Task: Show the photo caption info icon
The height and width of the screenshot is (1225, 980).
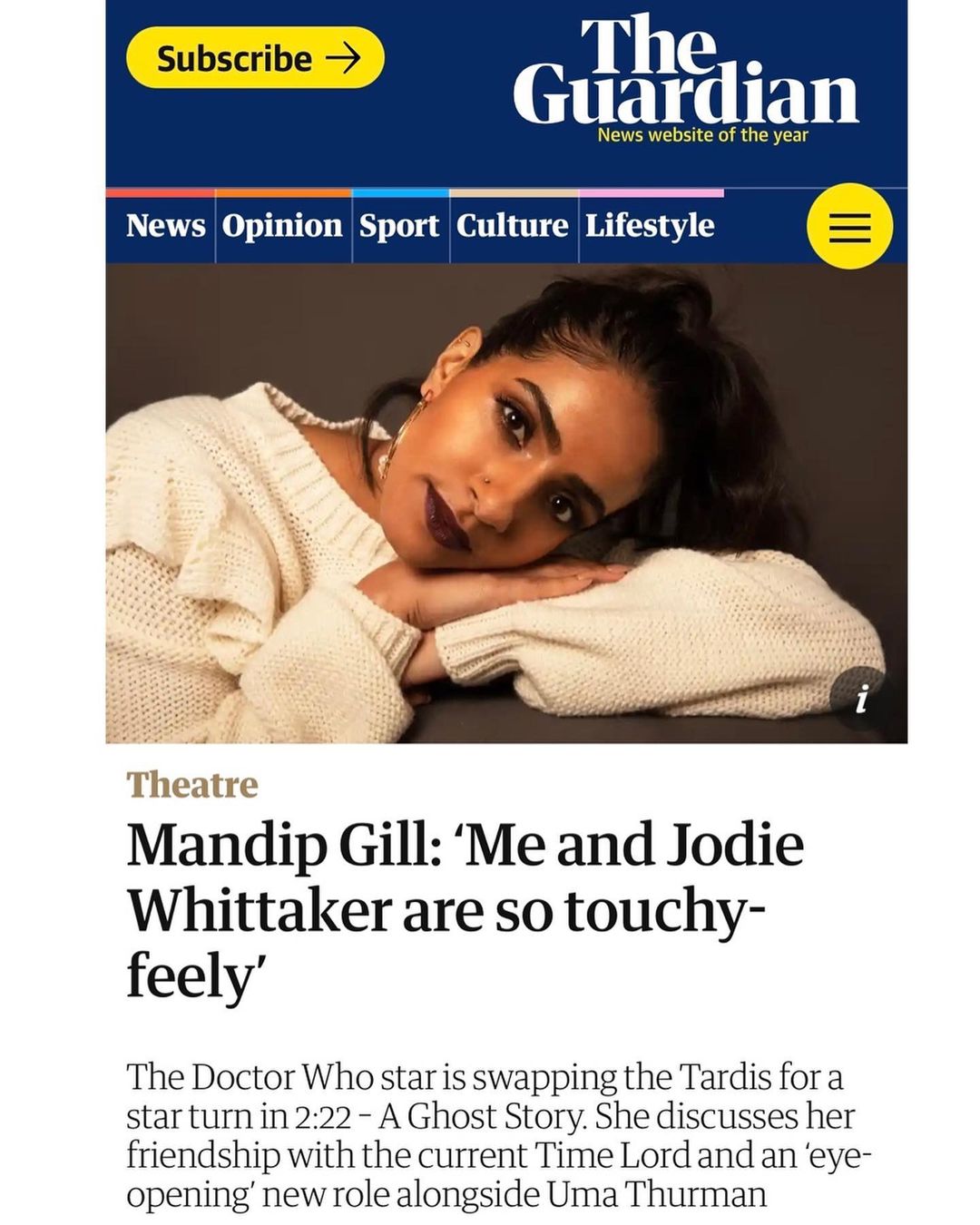Action: [861, 699]
